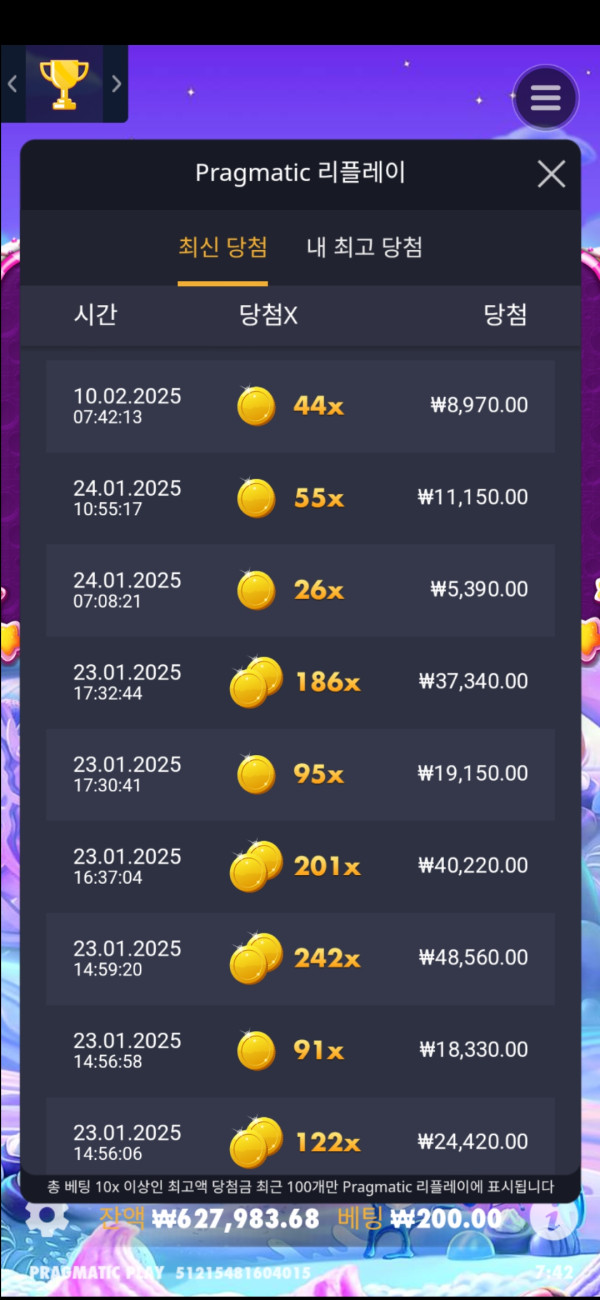Open the 242x win replay at 14:59:20
The height and width of the screenshot is (1300, 600).
click(300, 958)
